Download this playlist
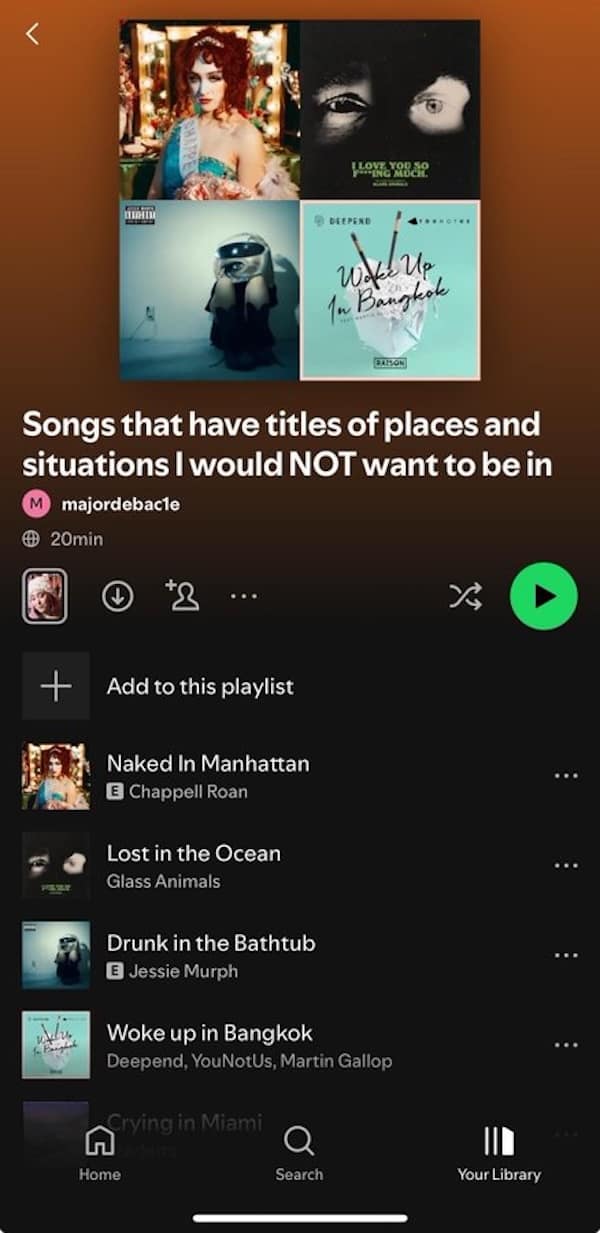This screenshot has width=600, height=1233. tap(118, 596)
